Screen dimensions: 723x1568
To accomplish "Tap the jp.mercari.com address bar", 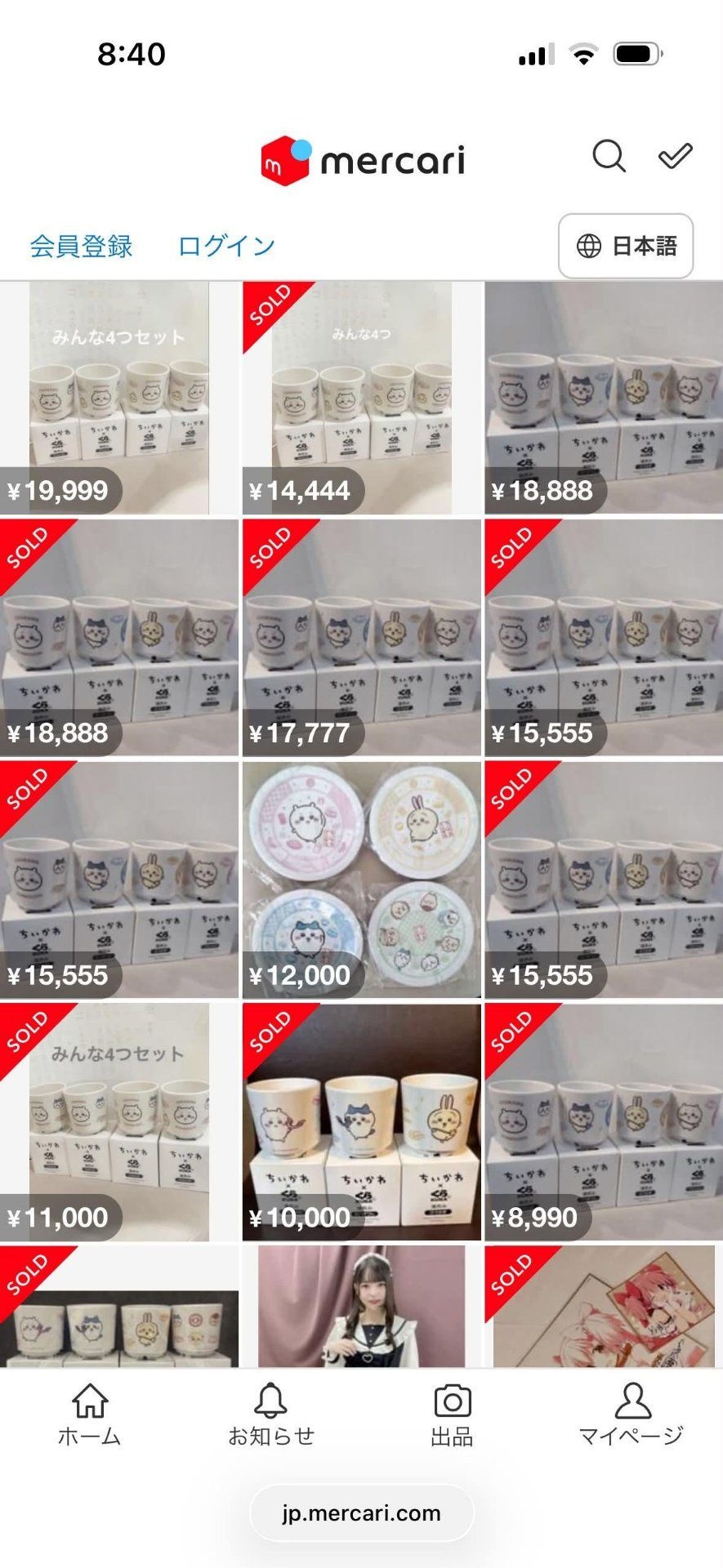I will (x=362, y=1512).
